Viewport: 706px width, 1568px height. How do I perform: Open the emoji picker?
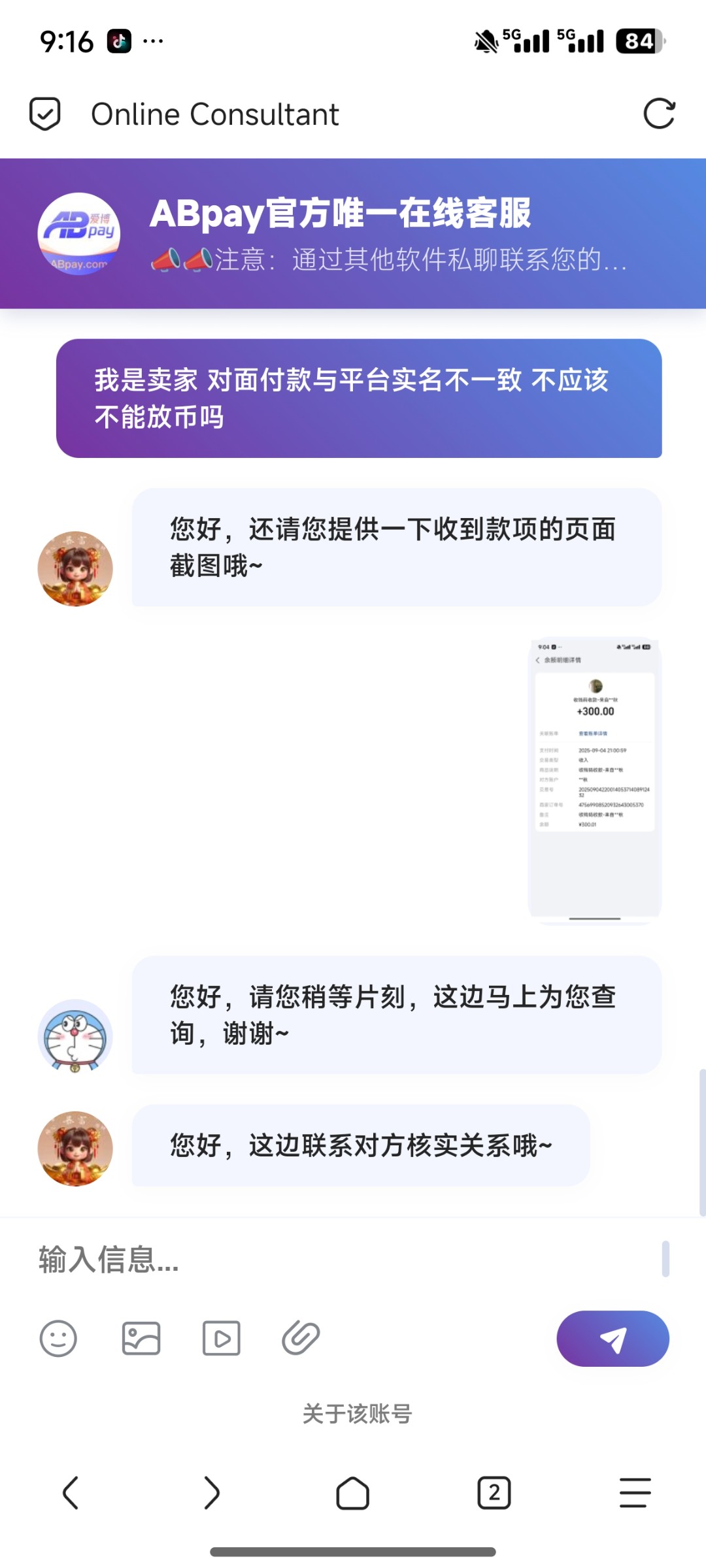58,1339
